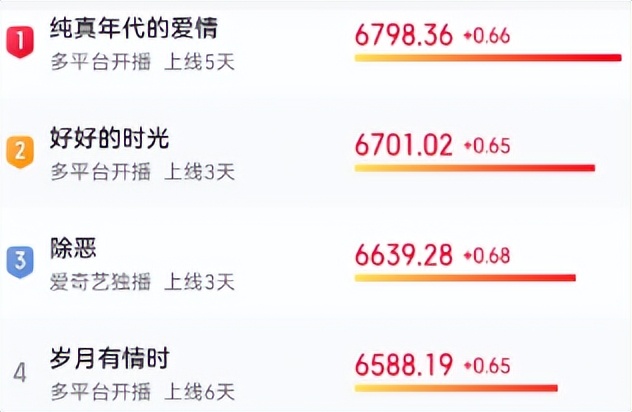
Task: Open the 好好的时光 ranking entry
Action: click(109, 139)
